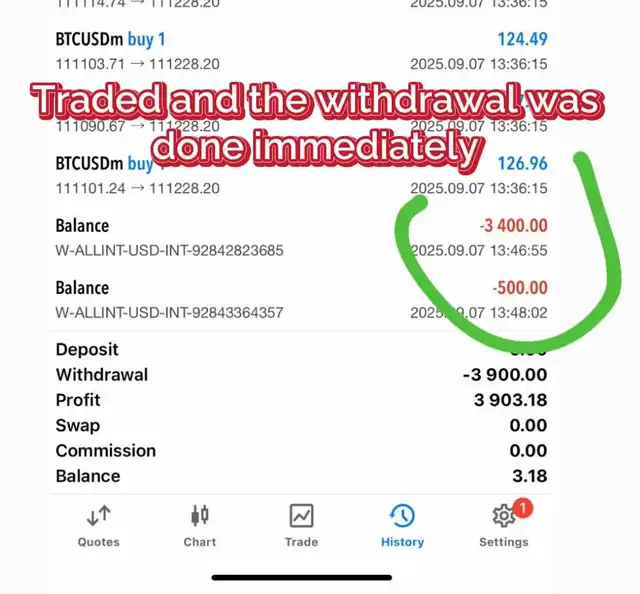Go to the Trade tab
This screenshot has height=594, width=640.
point(301,526)
